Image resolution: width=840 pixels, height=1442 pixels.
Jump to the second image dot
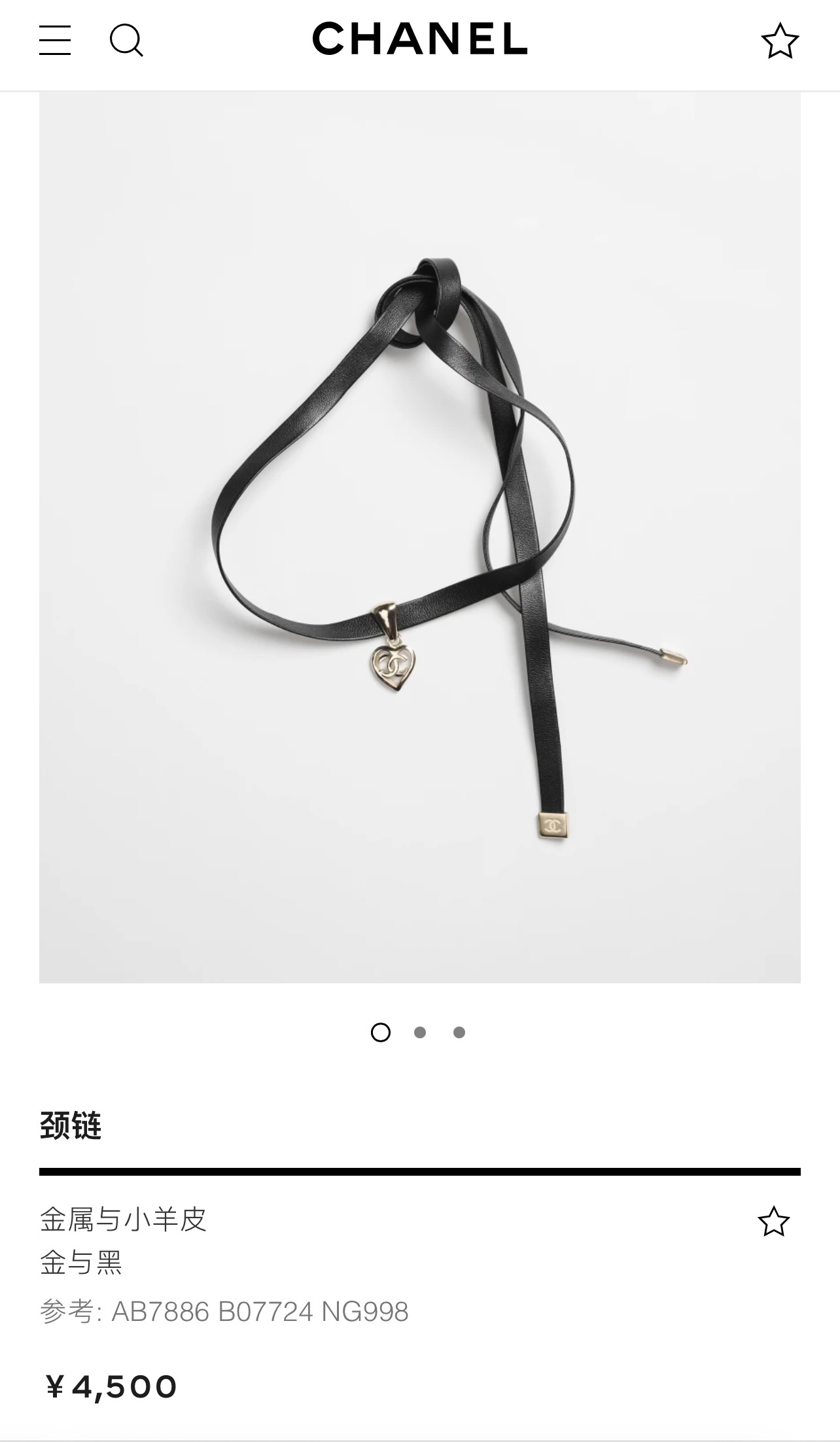420,1032
